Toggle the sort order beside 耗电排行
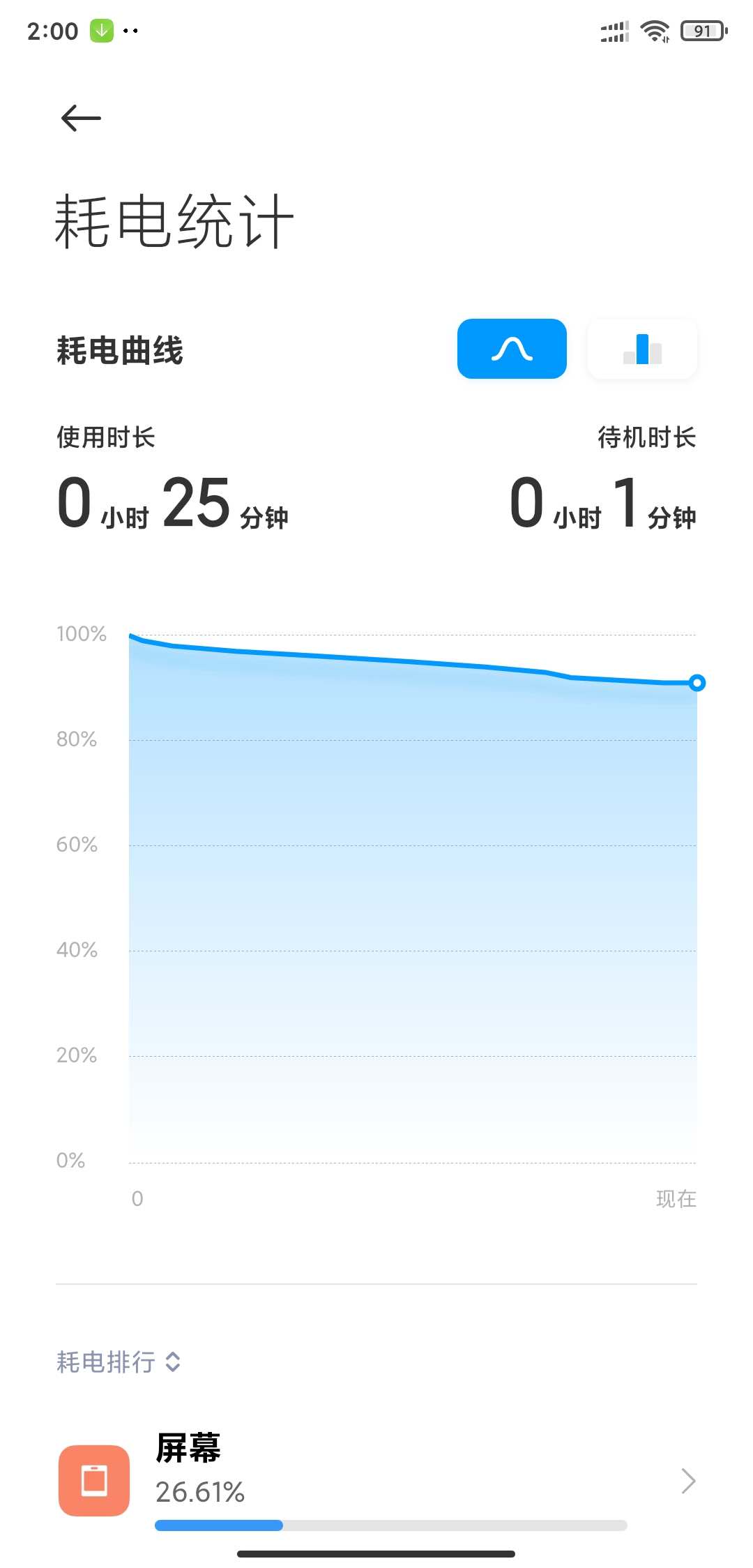753x1568 pixels. pyautogui.click(x=172, y=1362)
